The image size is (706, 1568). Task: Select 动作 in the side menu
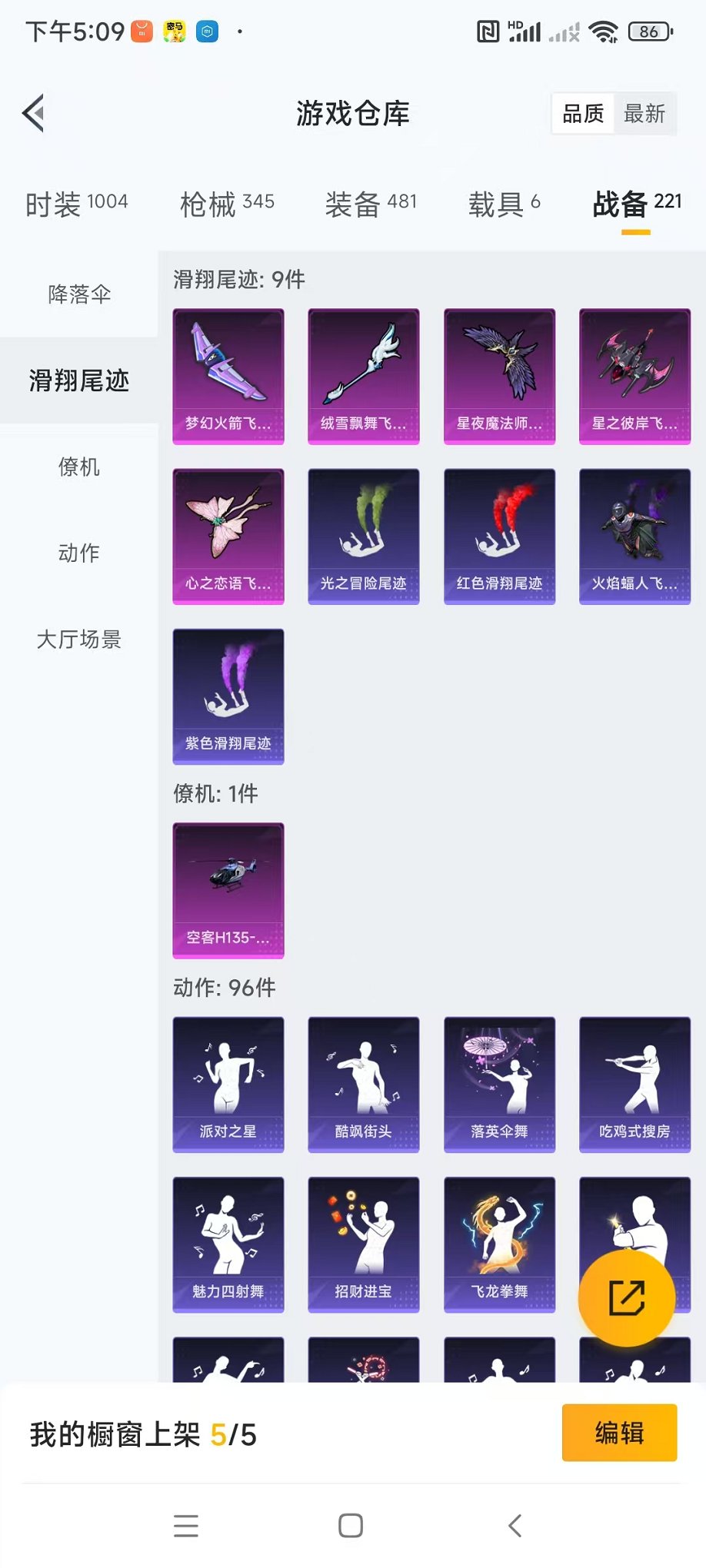point(79,553)
